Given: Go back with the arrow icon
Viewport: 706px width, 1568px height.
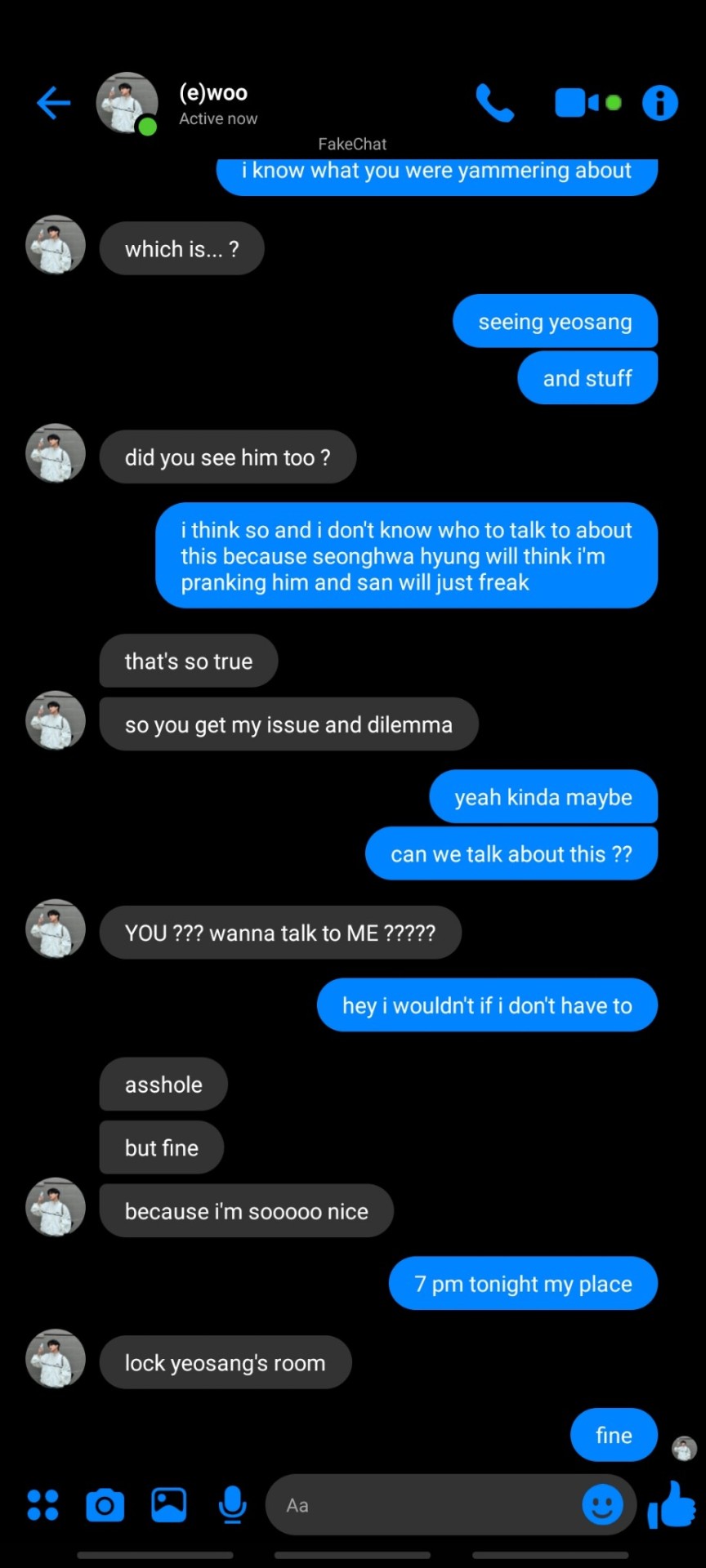Looking at the screenshot, I should pos(54,104).
